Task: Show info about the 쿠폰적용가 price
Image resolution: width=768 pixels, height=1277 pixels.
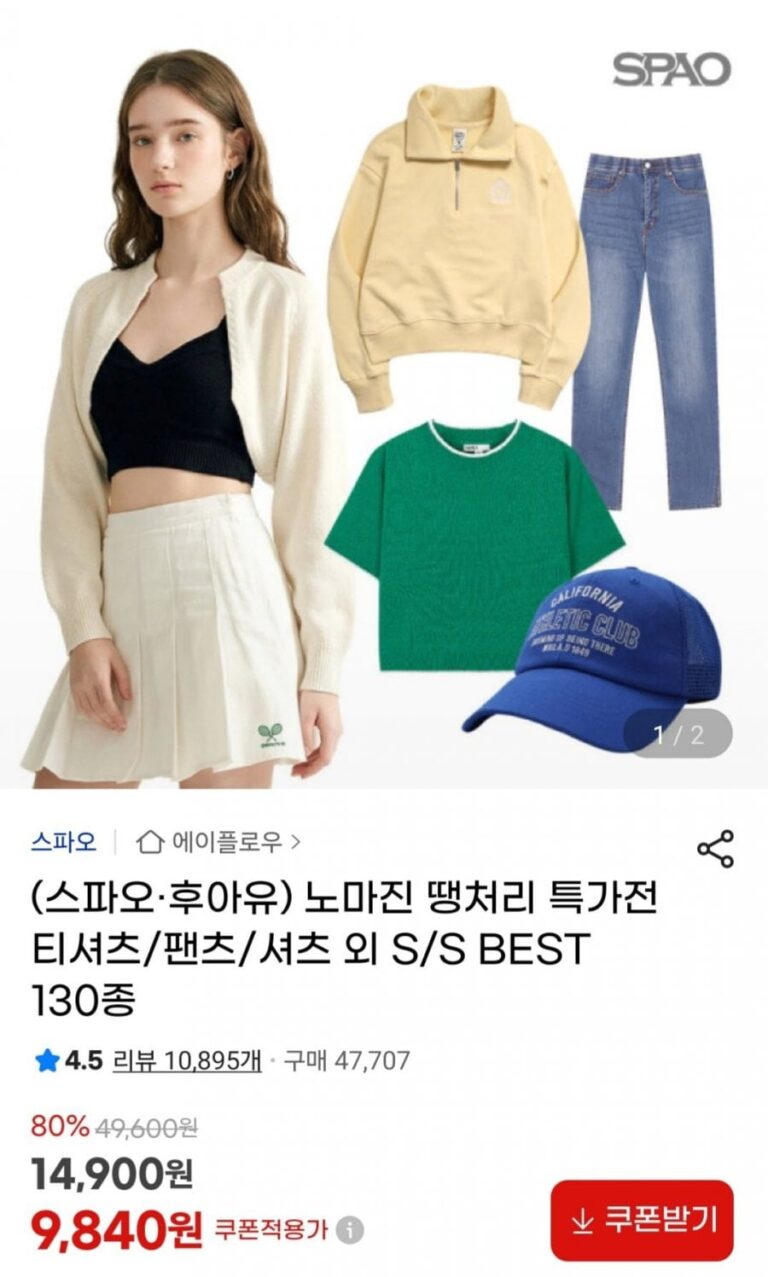Action: pyautogui.click(x=349, y=1230)
